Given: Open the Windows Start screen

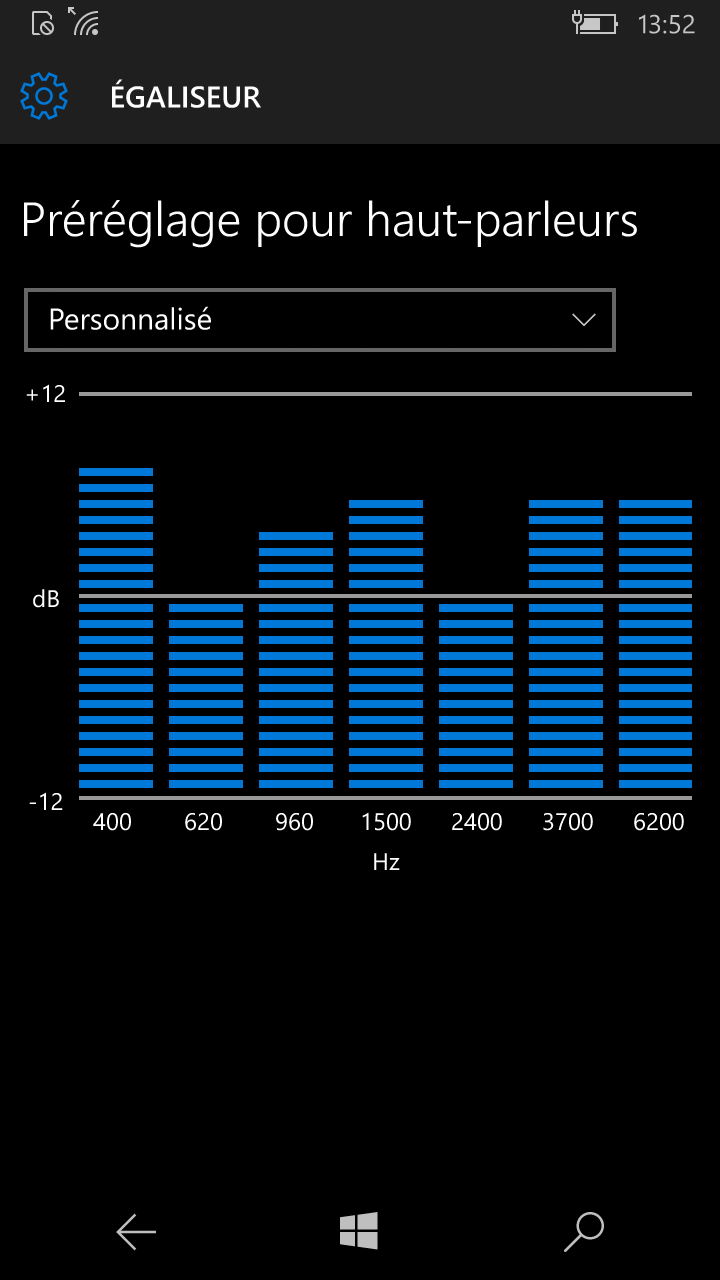Looking at the screenshot, I should [x=359, y=1231].
